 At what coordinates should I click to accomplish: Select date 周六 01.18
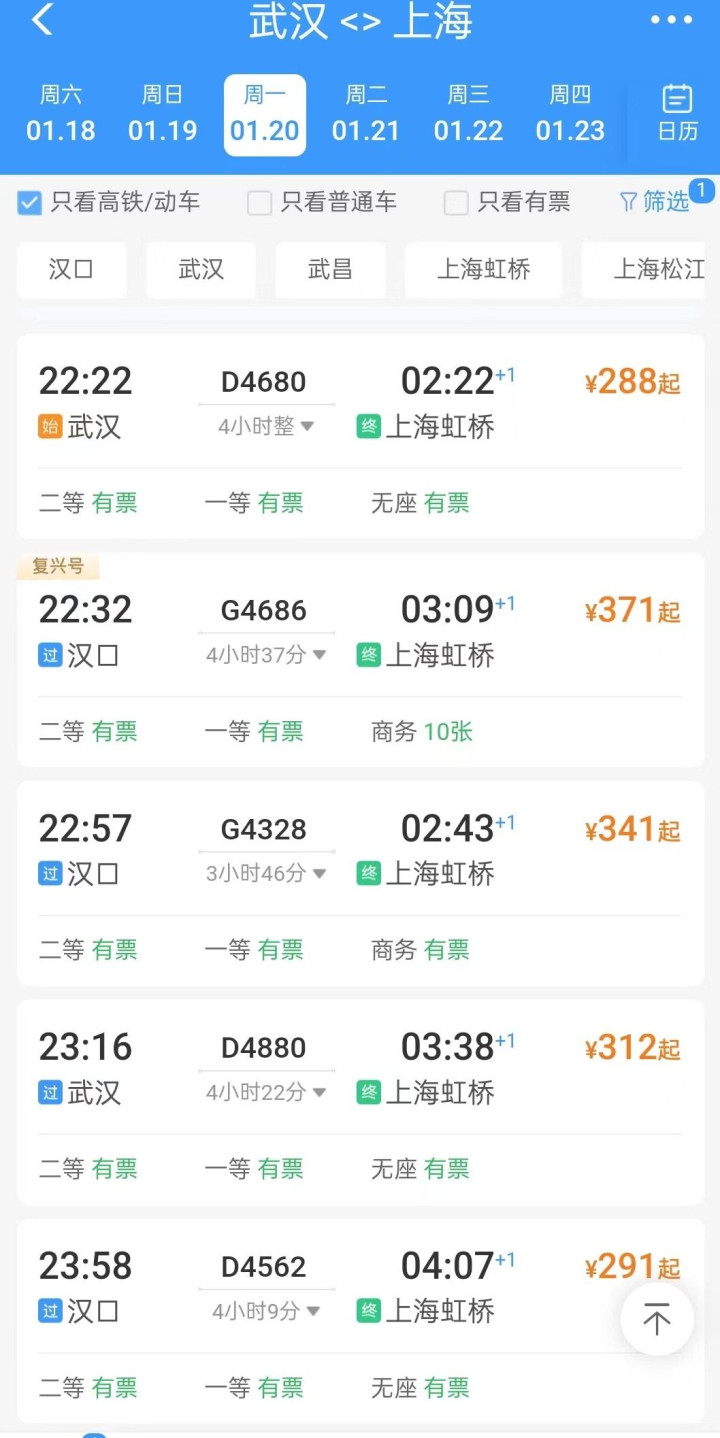click(61, 114)
